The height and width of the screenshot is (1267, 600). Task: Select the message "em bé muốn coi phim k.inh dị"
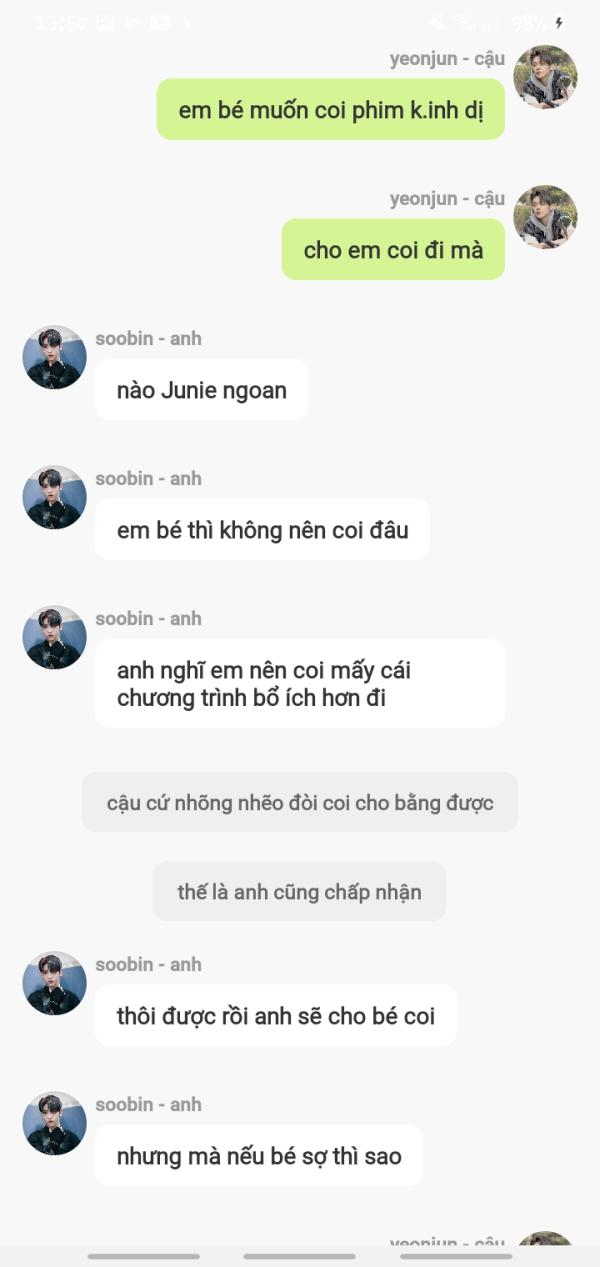(x=330, y=110)
